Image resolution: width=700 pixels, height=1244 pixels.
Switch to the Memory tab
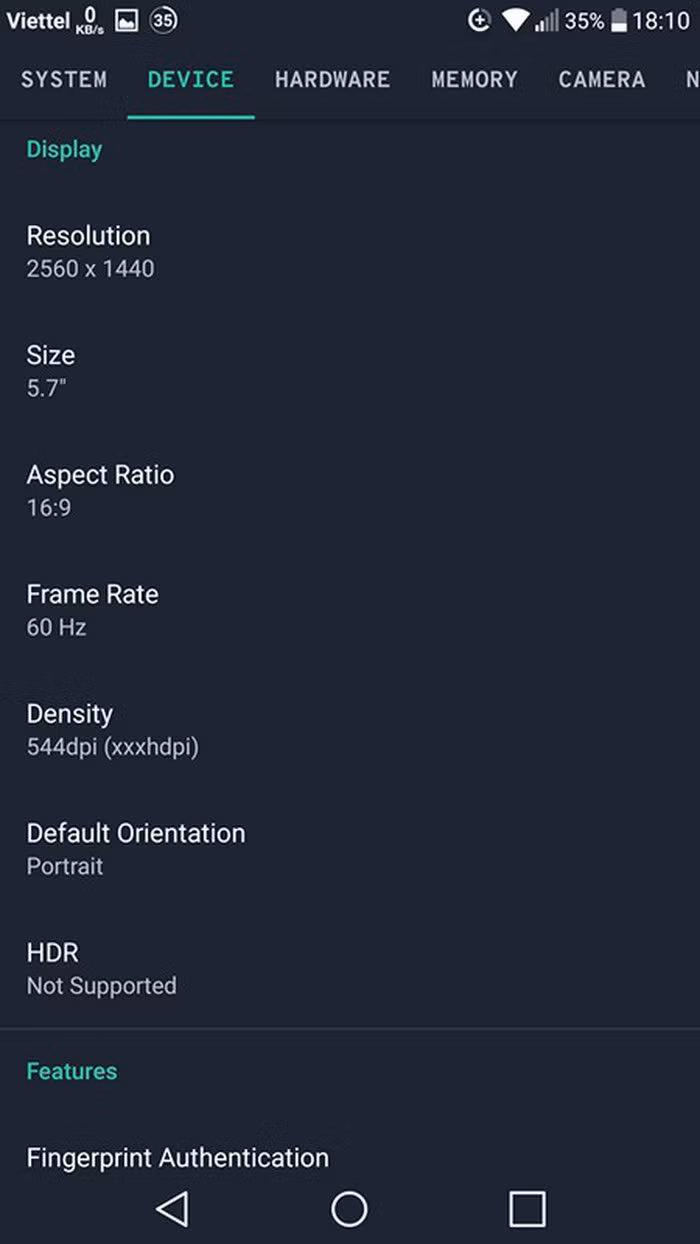click(474, 80)
